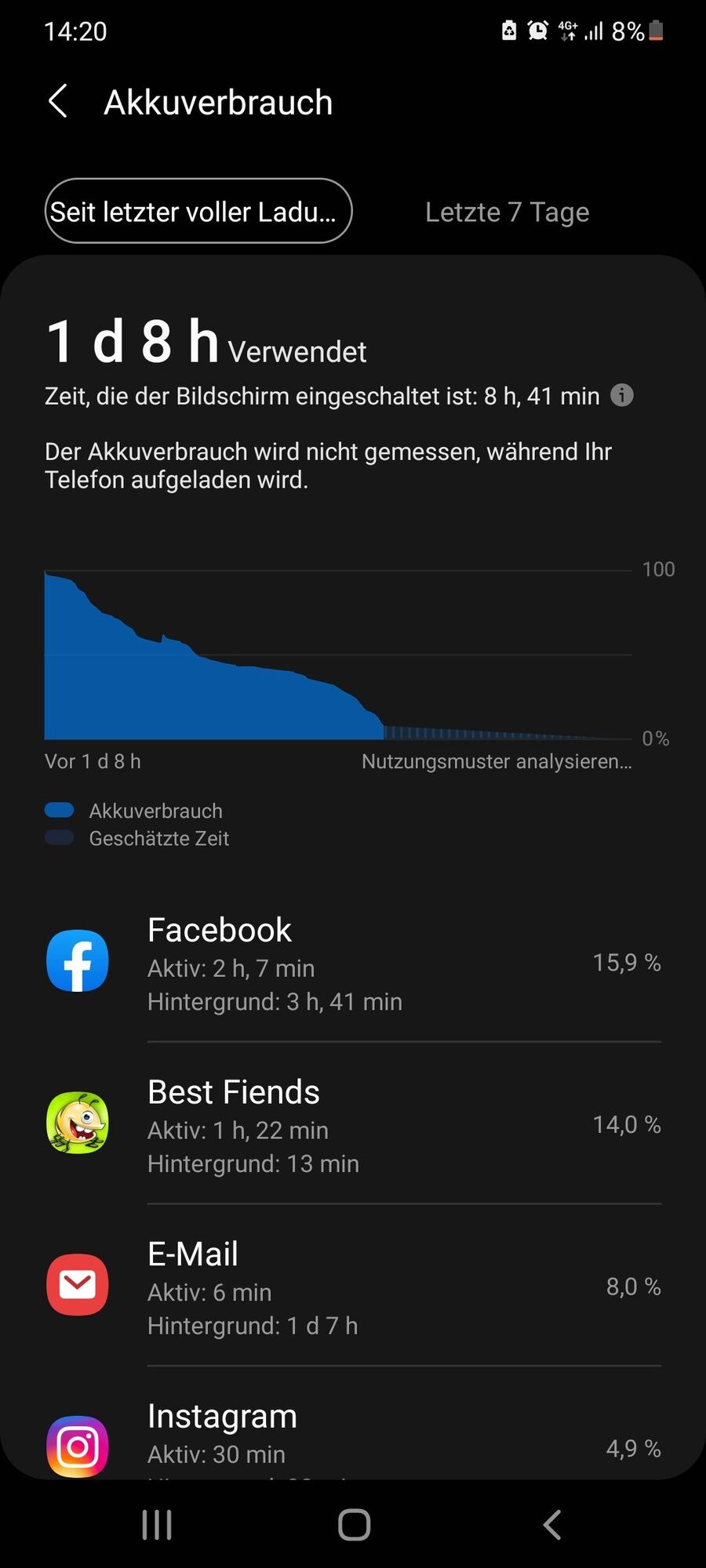Go back from Akkuverbrauch screen
The height and width of the screenshot is (1568, 706).
(x=58, y=102)
